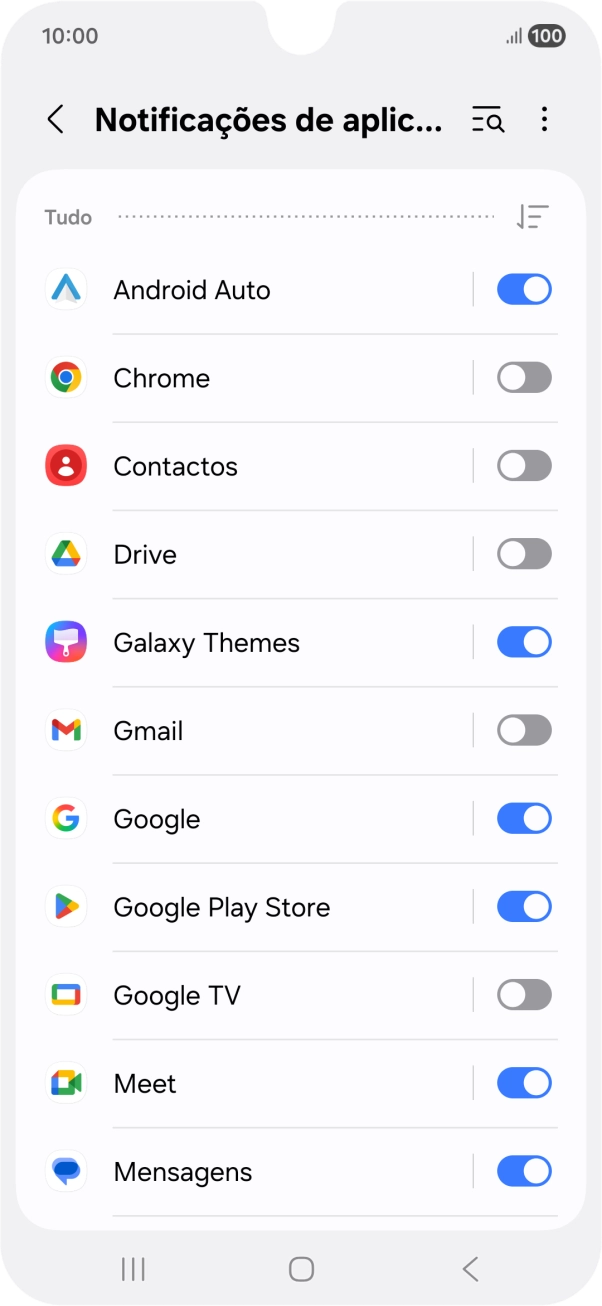Go back from app notifications screen
Viewport: 602px width, 1306px height.
pos(56,120)
